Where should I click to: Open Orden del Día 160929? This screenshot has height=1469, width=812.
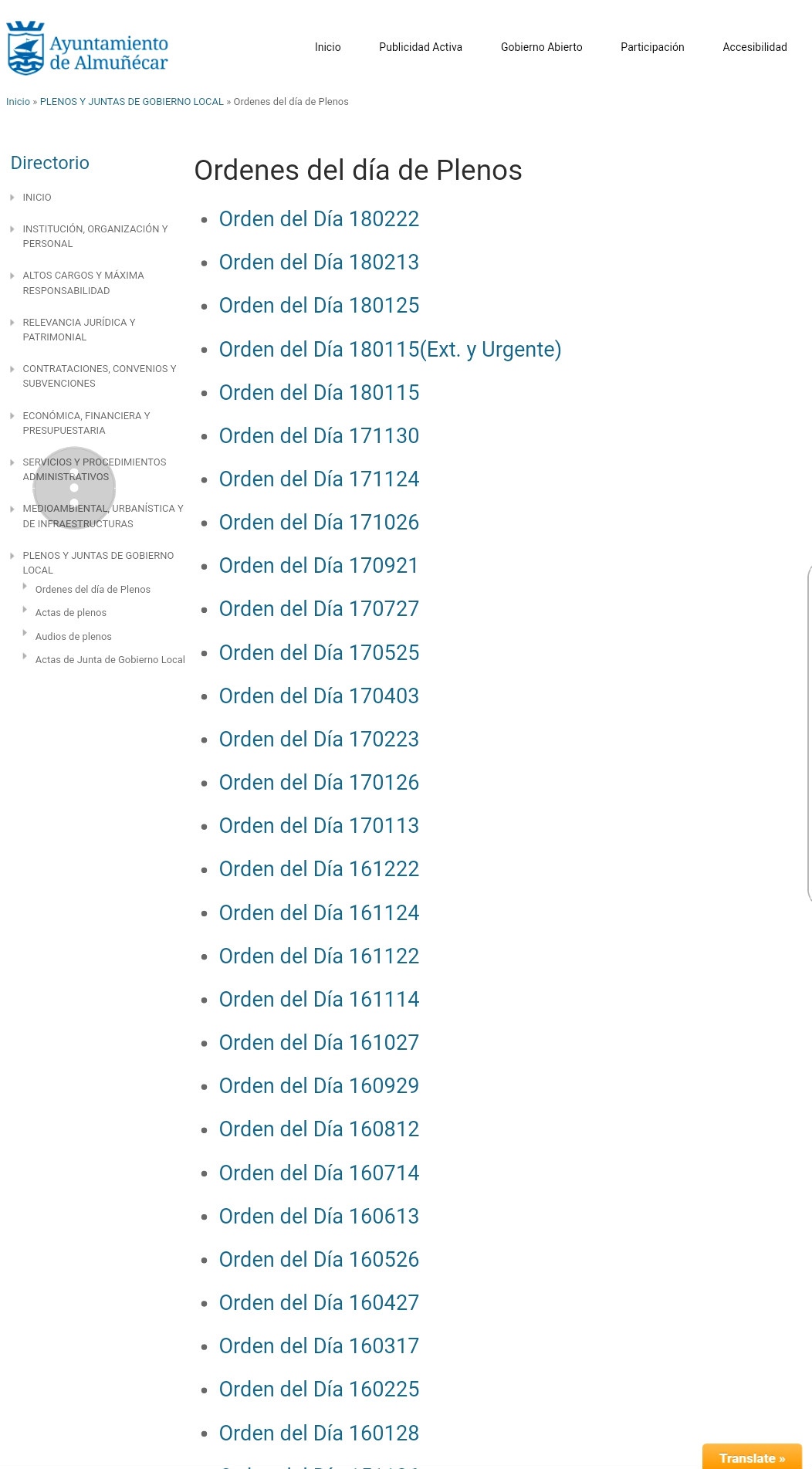[x=319, y=1086]
